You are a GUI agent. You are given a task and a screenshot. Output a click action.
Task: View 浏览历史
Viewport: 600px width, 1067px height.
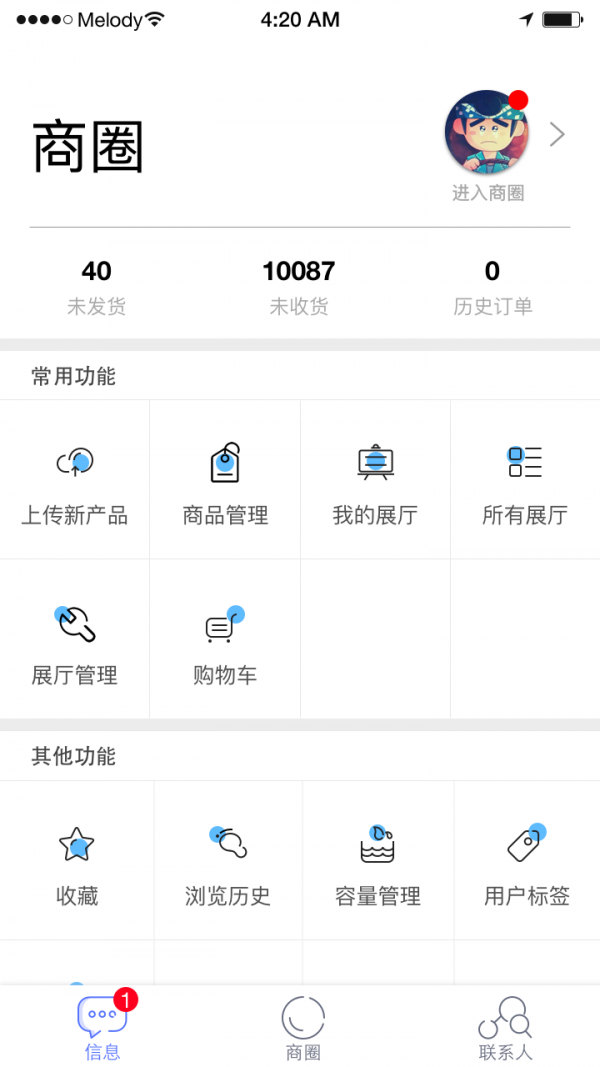tap(228, 862)
